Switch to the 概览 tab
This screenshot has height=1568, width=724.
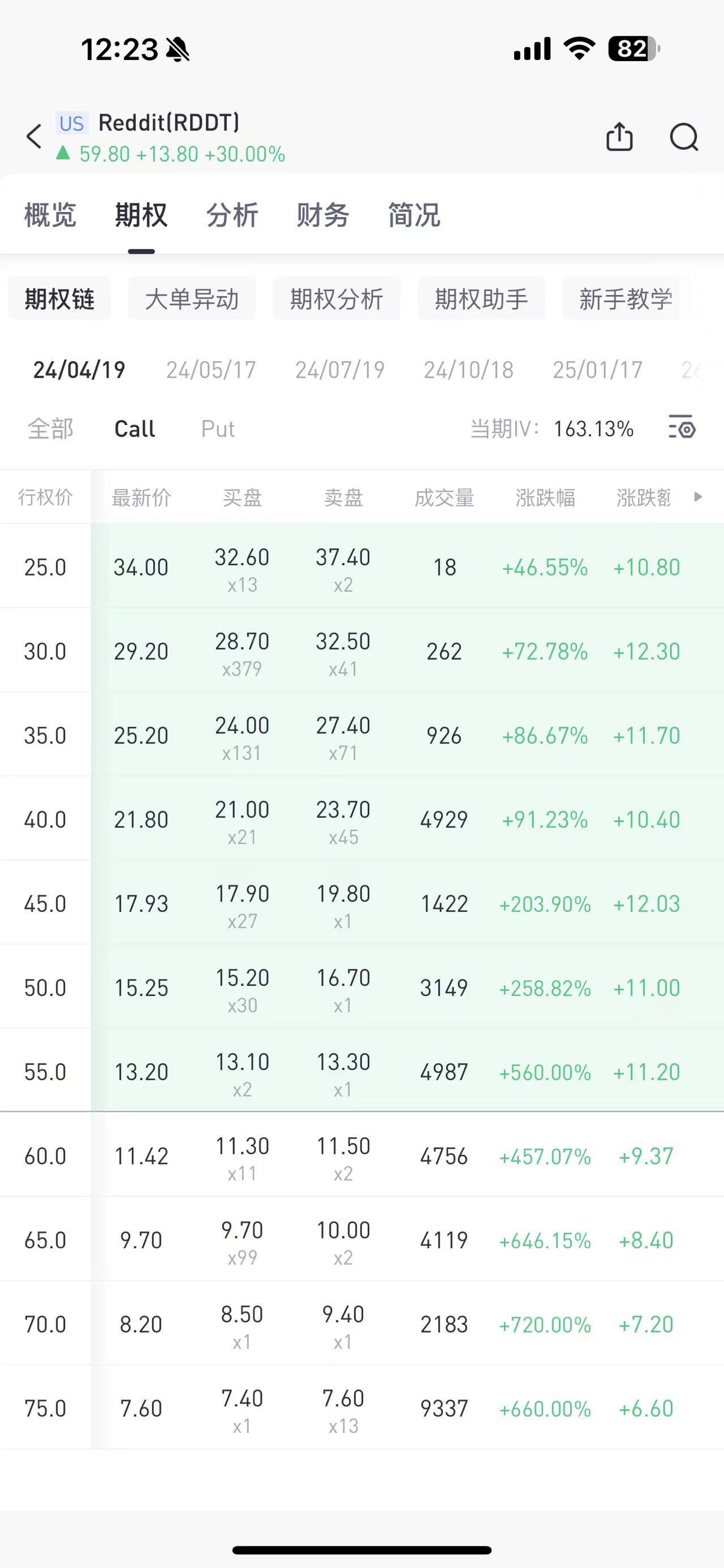(50, 215)
